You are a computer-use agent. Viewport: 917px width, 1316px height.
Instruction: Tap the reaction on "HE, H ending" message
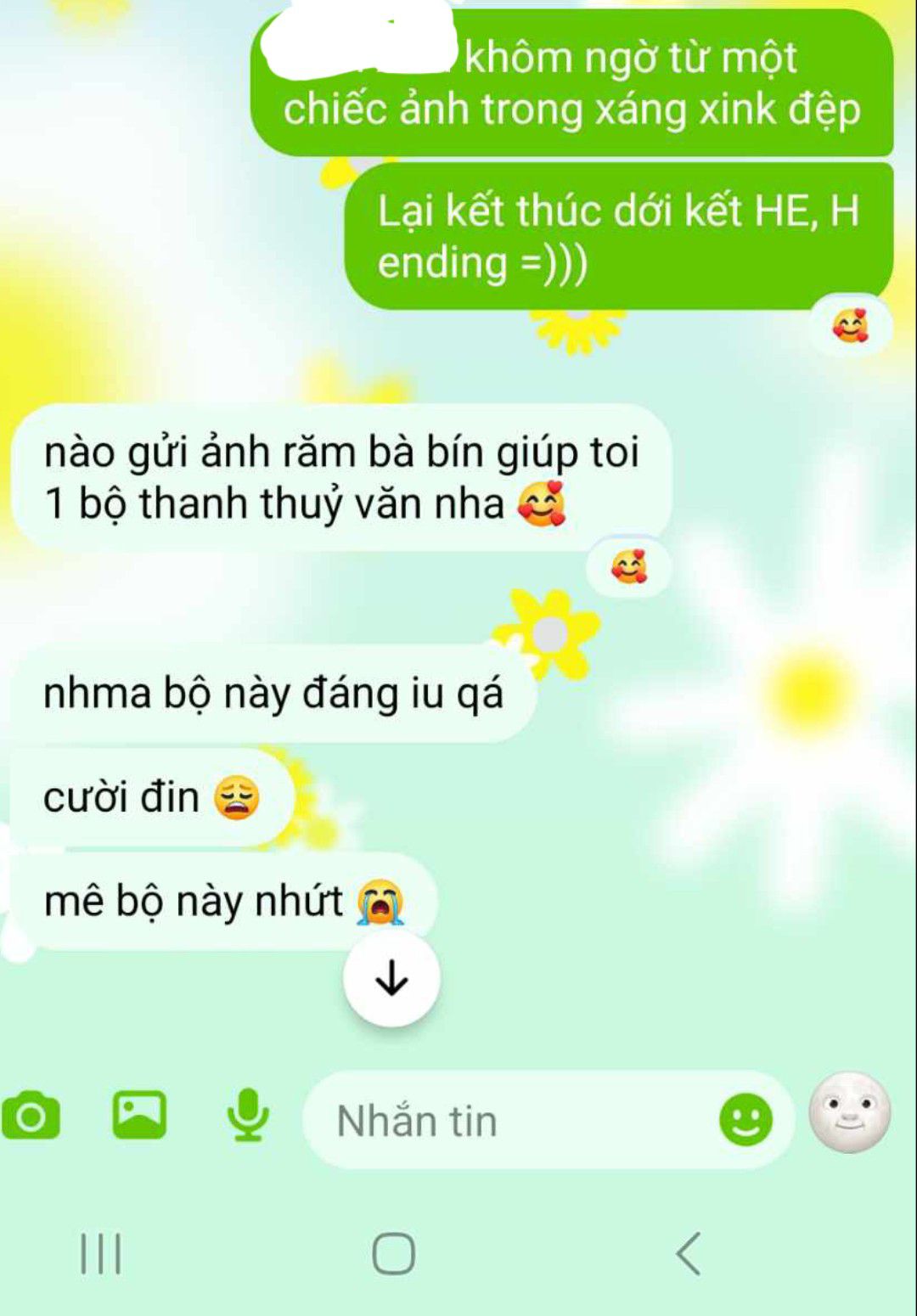tap(851, 326)
